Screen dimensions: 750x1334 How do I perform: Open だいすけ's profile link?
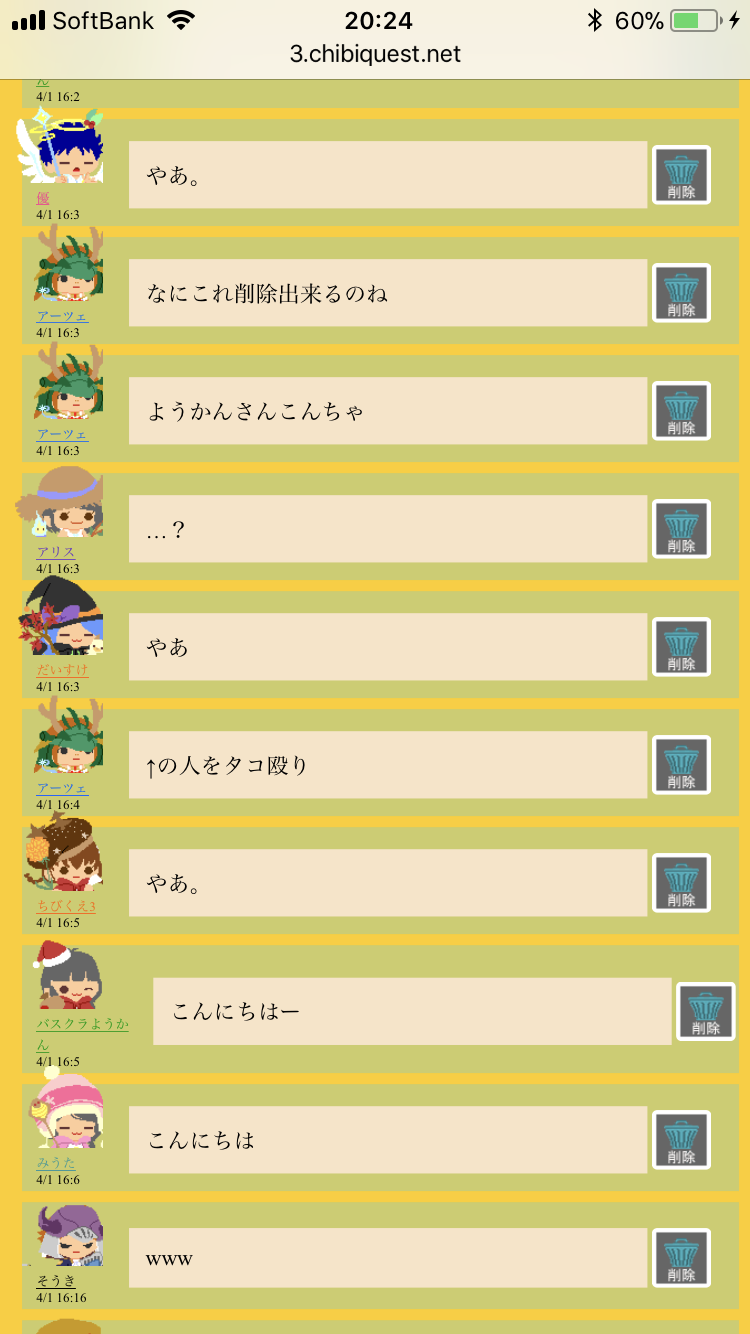[62, 670]
